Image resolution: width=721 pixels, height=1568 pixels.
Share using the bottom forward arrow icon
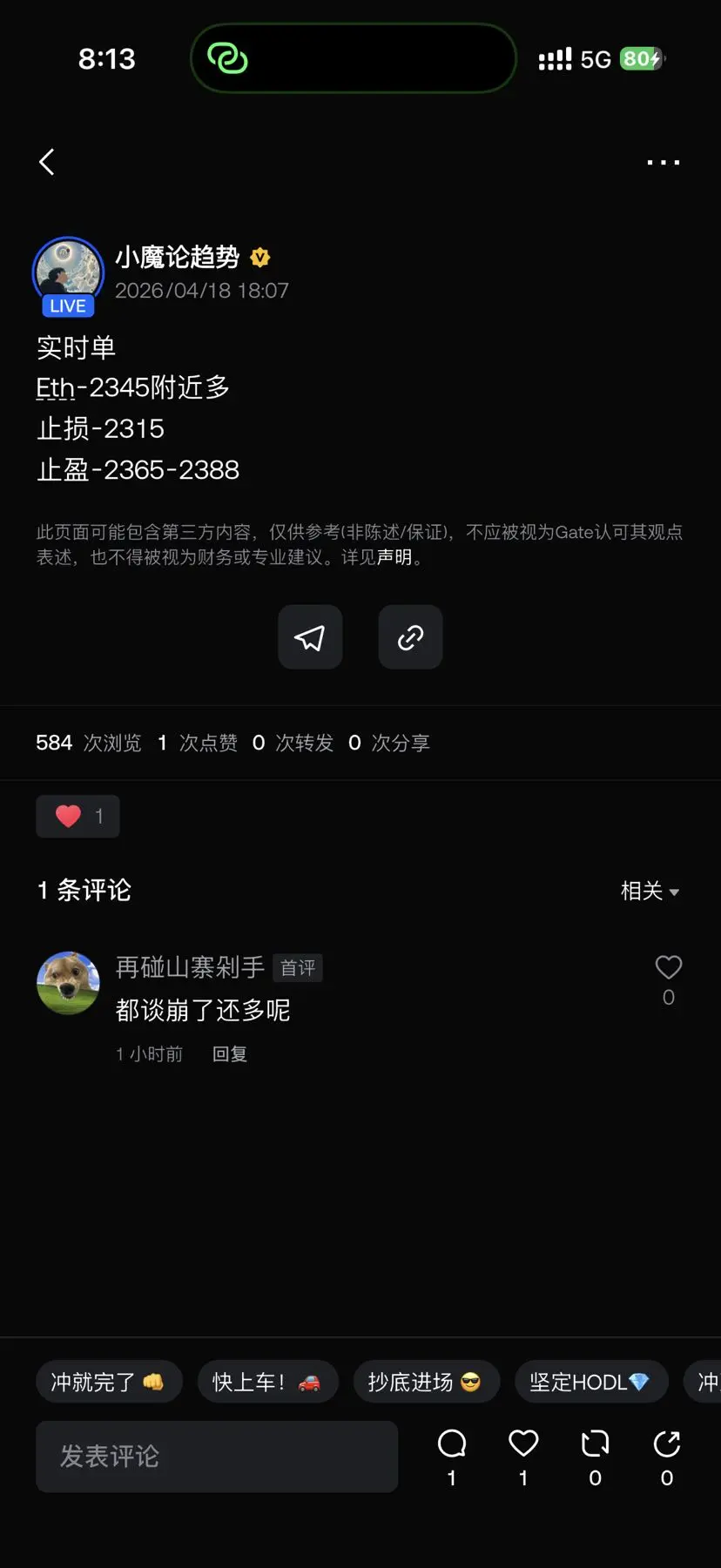tap(666, 1444)
